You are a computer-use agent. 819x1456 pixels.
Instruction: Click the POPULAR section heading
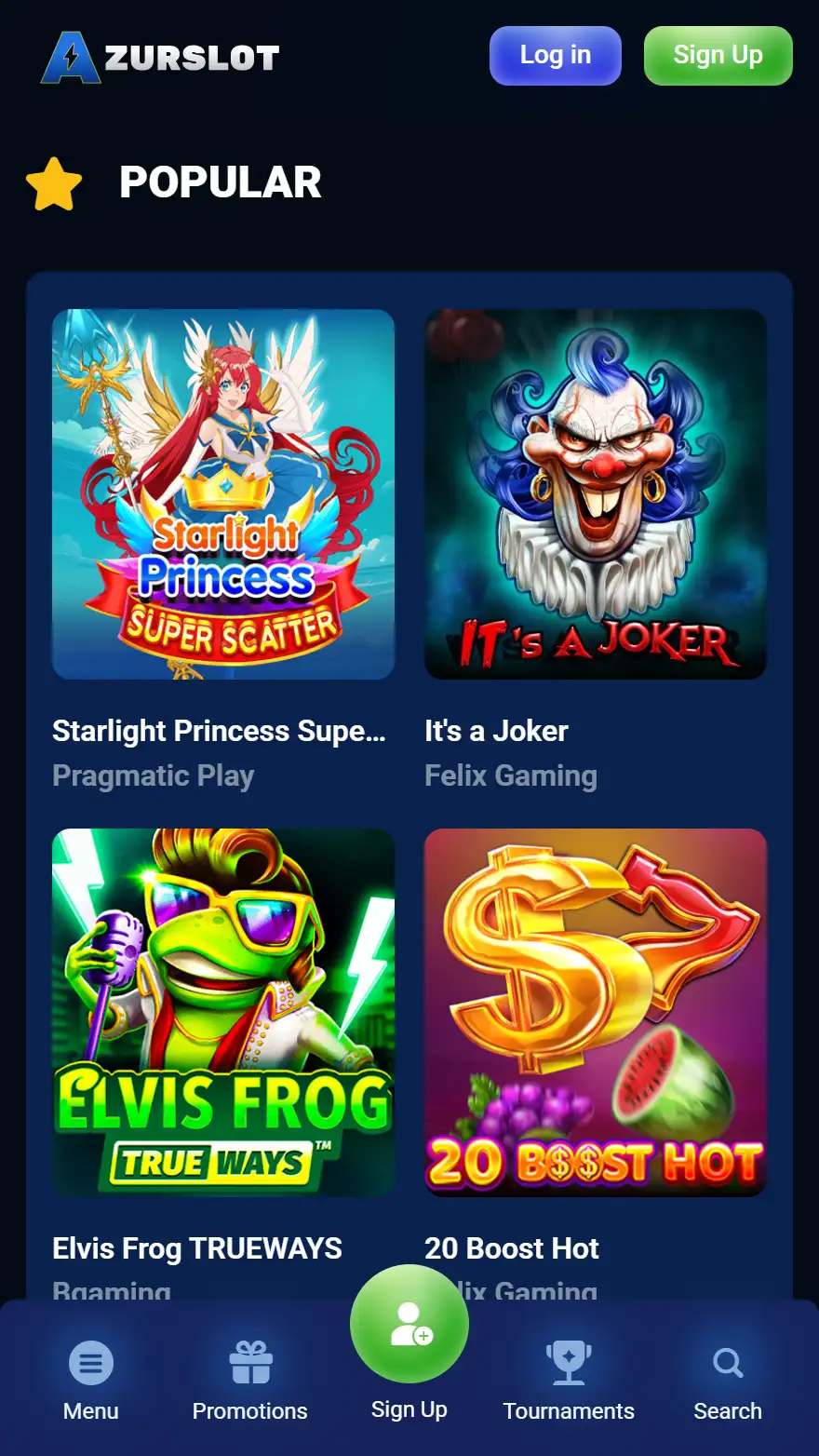220,182
